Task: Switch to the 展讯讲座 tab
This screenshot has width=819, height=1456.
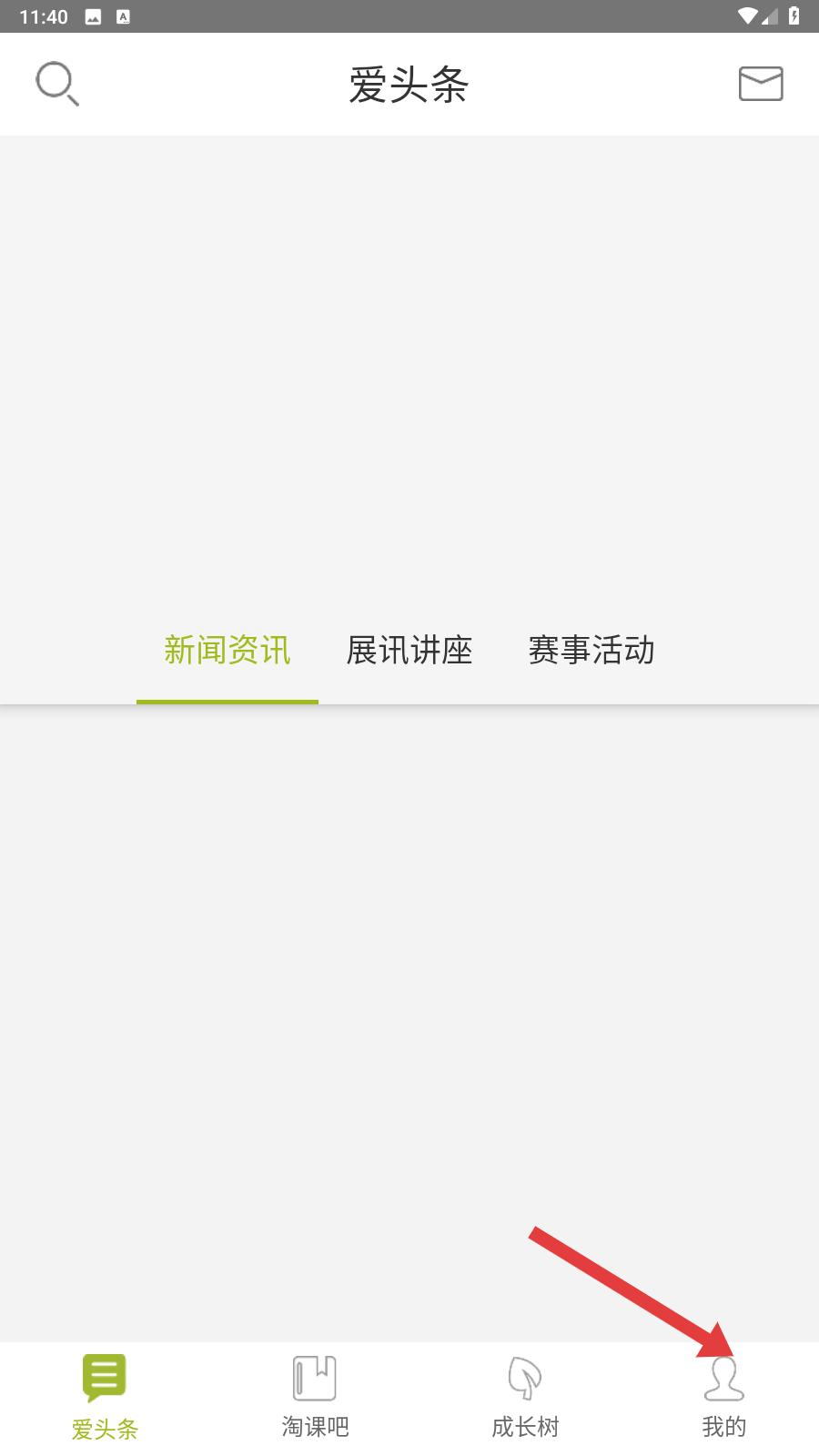Action: (x=409, y=651)
